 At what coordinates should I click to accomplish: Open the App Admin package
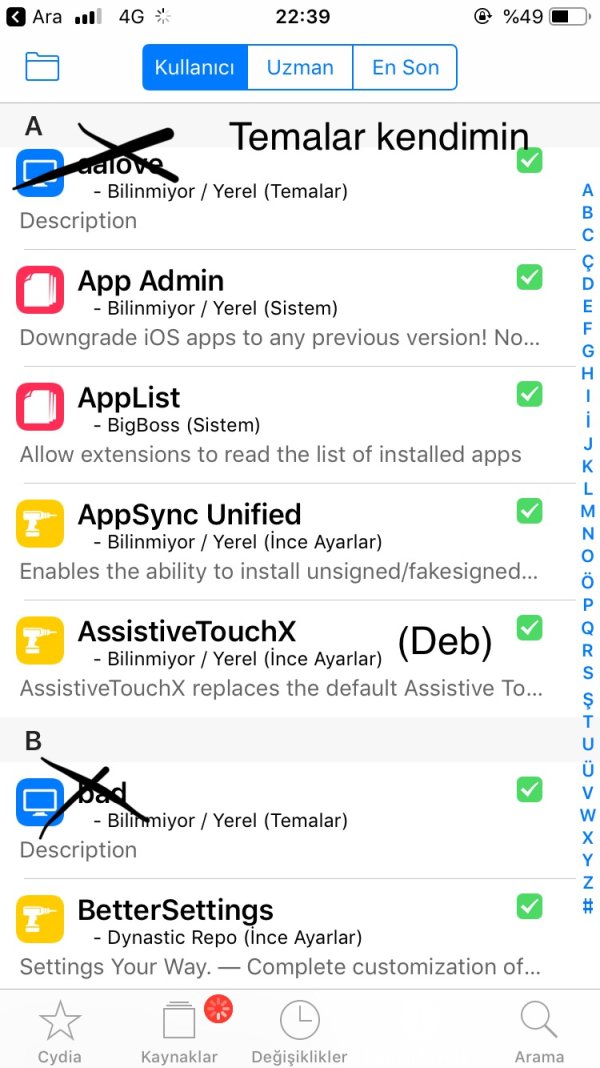(x=280, y=308)
